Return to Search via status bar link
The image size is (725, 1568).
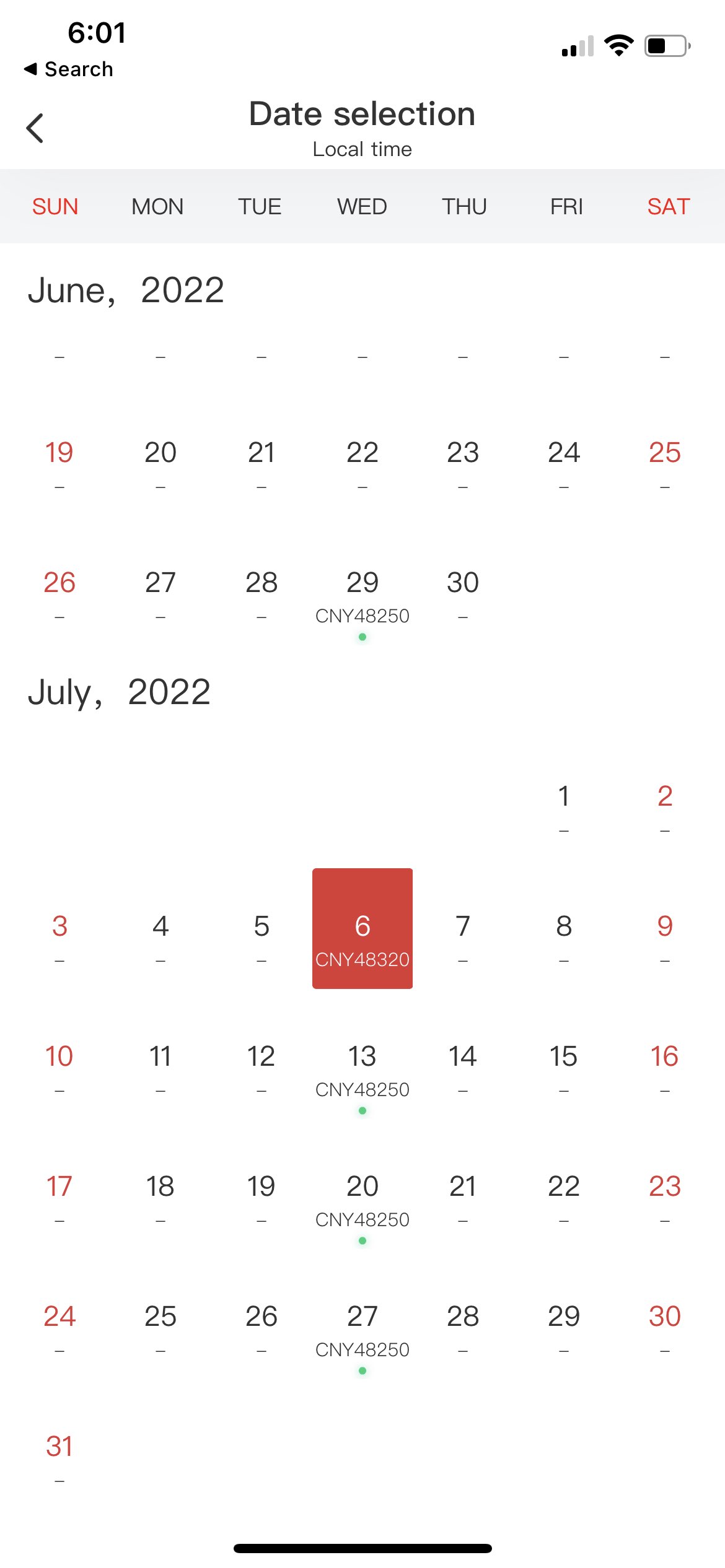coord(69,69)
